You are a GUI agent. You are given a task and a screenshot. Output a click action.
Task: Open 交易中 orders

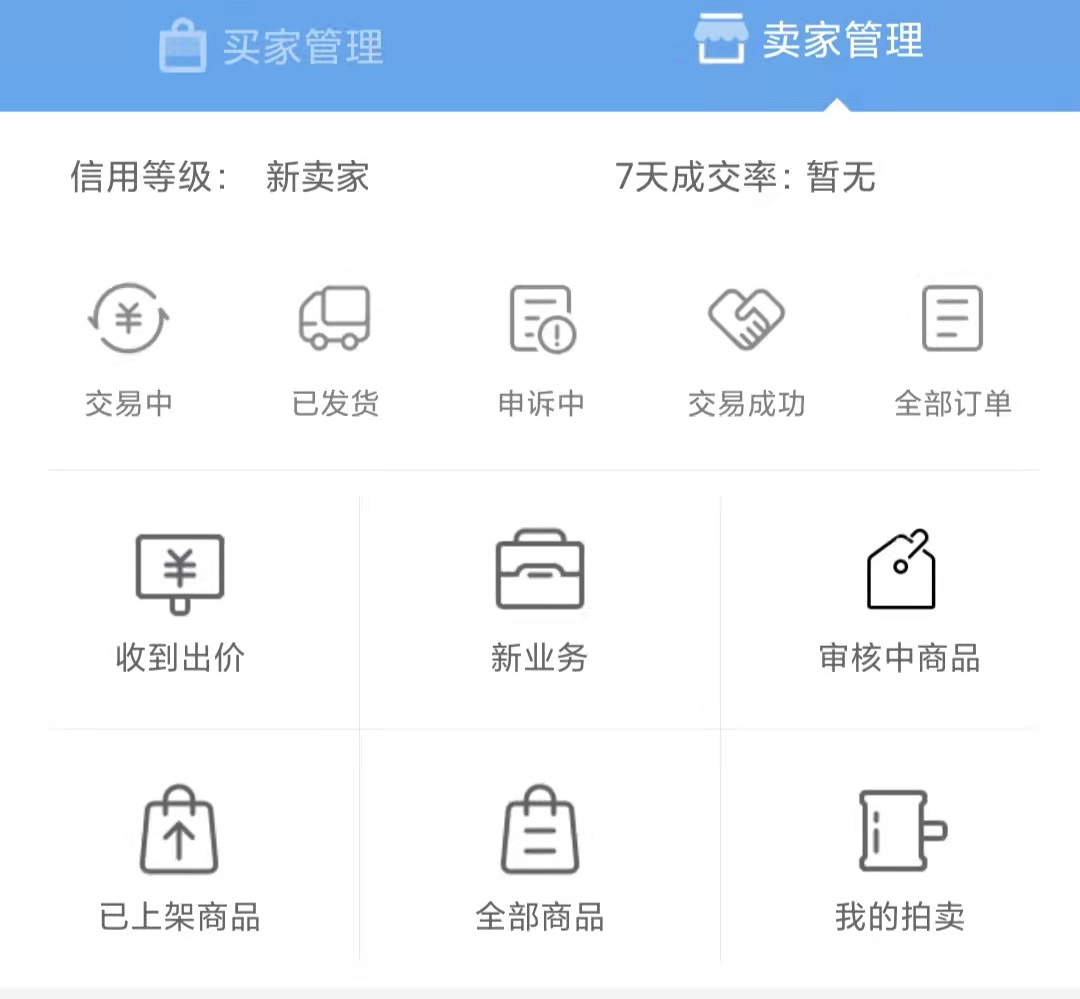coord(129,346)
